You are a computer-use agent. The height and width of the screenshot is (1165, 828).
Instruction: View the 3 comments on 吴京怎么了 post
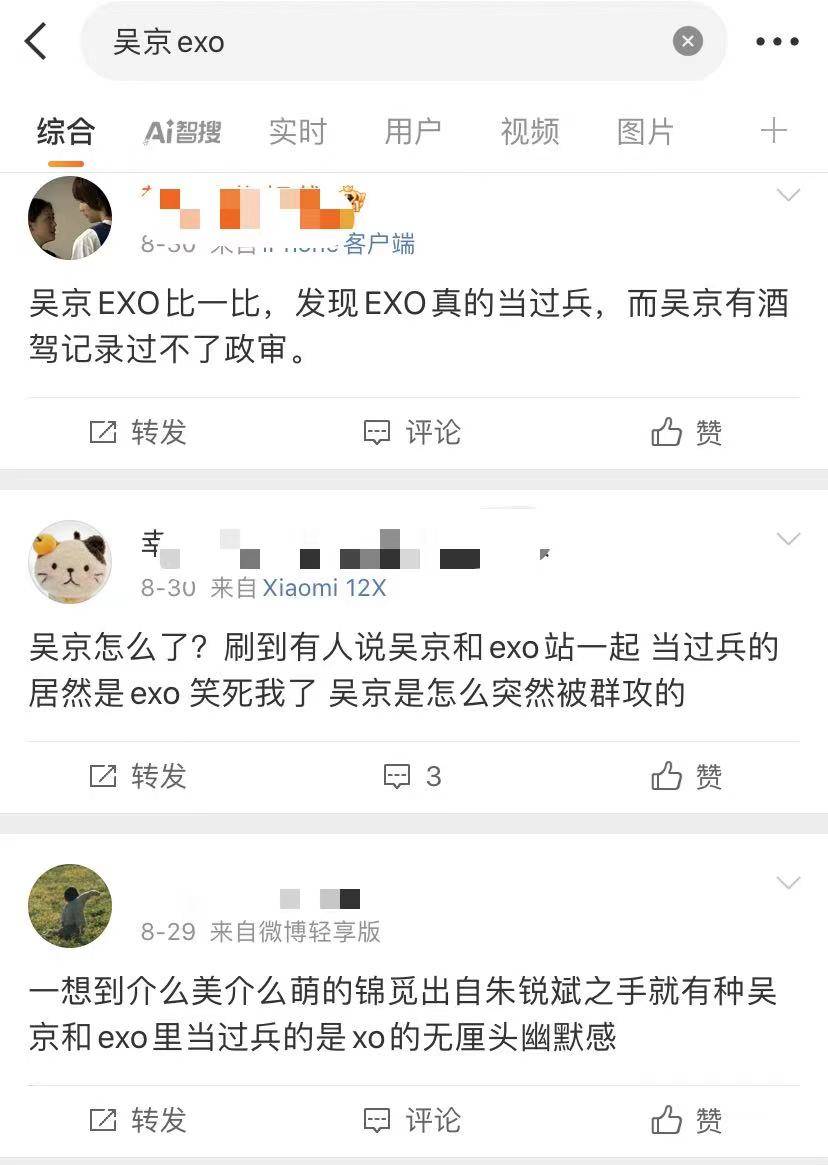[412, 776]
